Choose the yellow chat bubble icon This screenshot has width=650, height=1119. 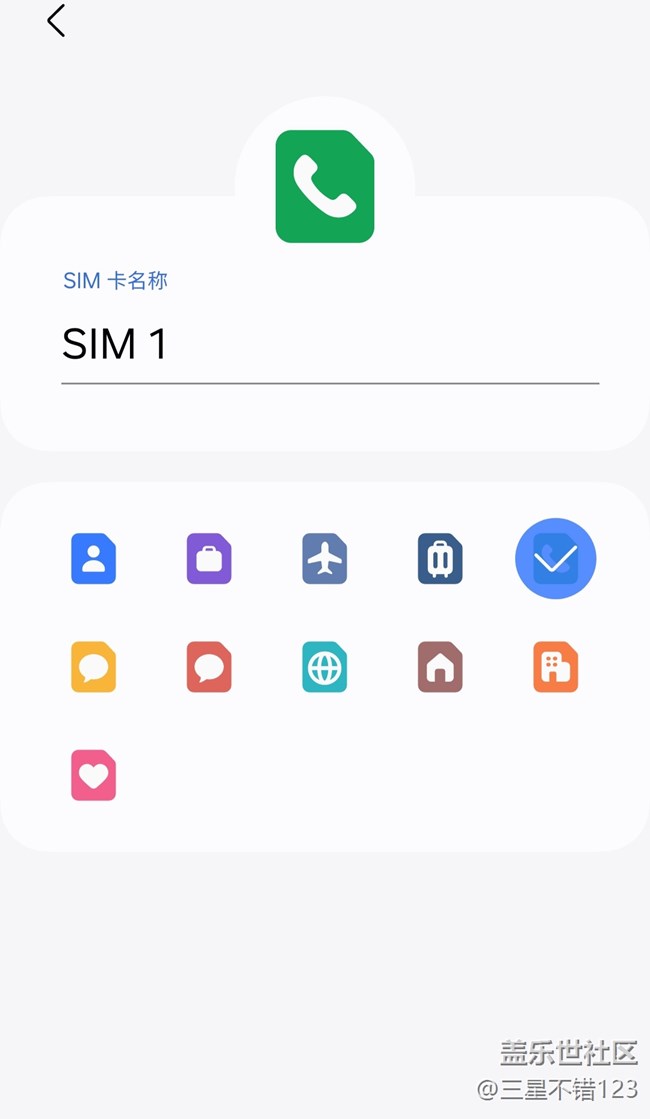click(93, 667)
